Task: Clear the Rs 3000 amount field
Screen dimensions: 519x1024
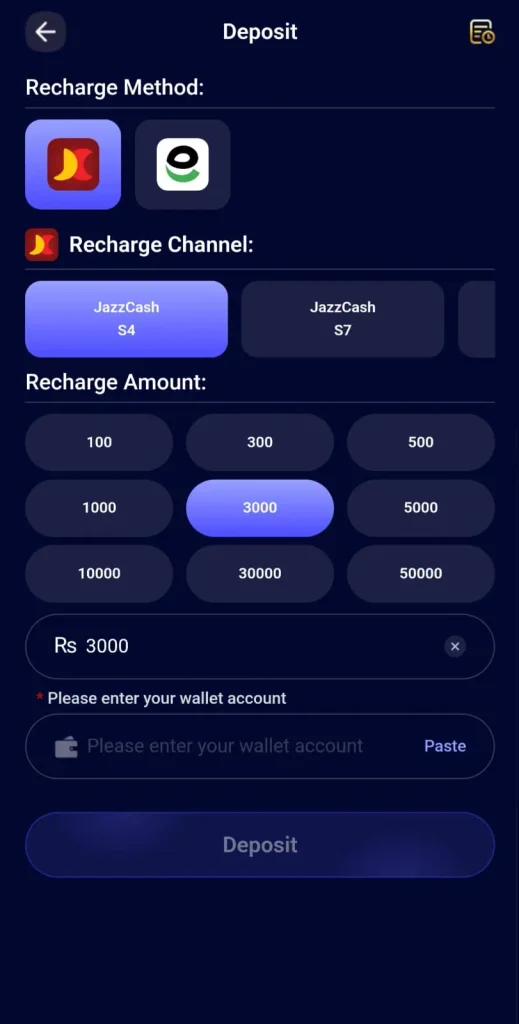Action: pyautogui.click(x=455, y=647)
